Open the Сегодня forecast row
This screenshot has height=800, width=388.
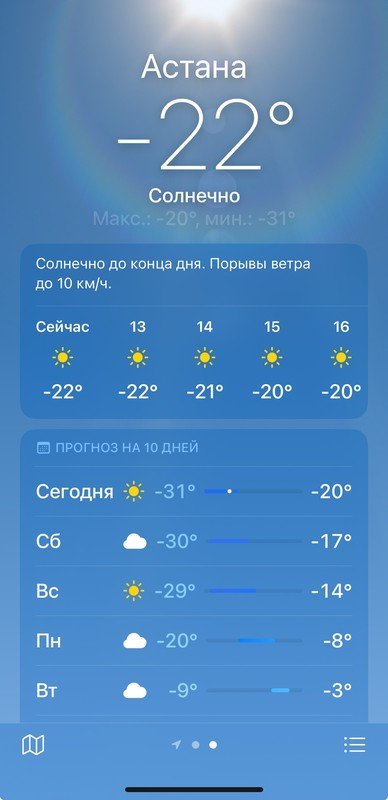click(193, 491)
